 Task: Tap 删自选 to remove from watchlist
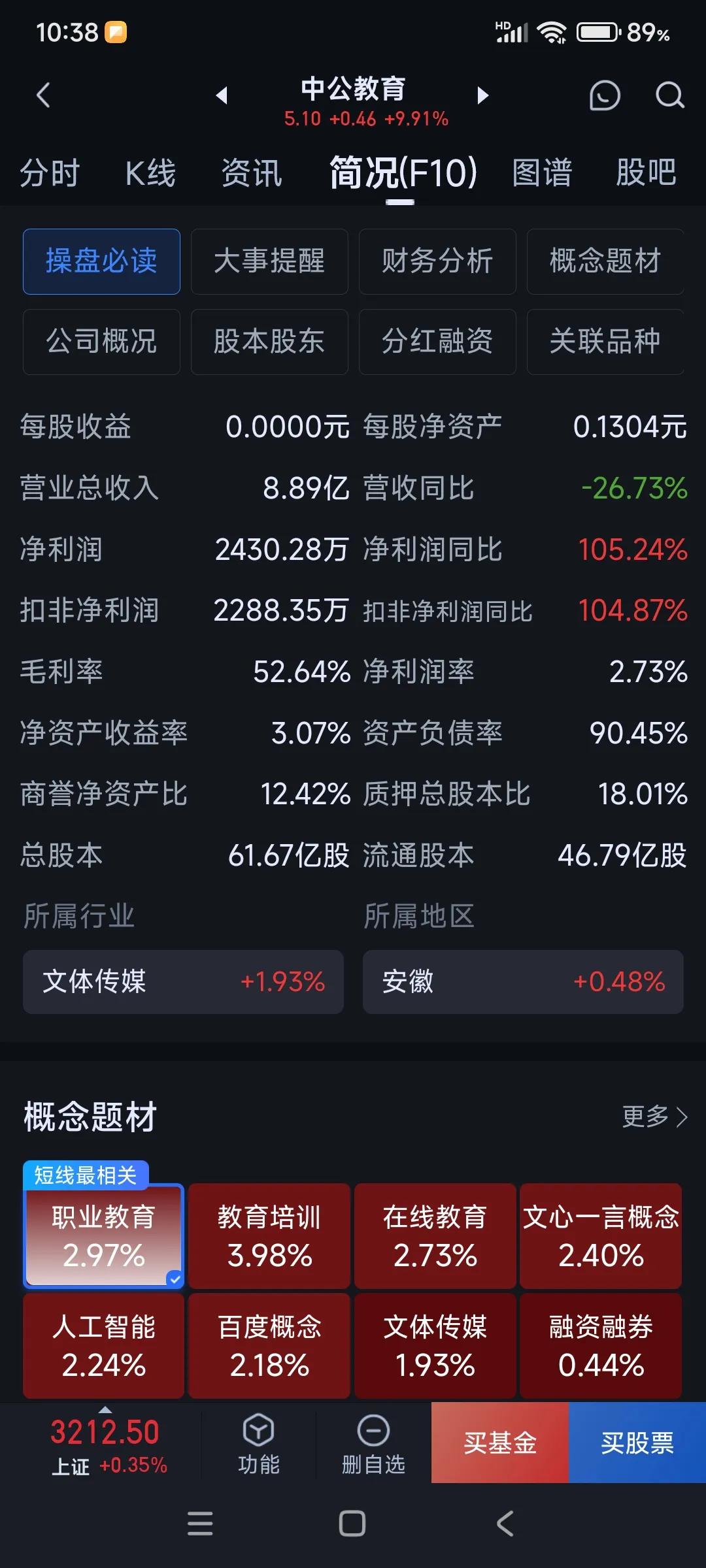[373, 1444]
